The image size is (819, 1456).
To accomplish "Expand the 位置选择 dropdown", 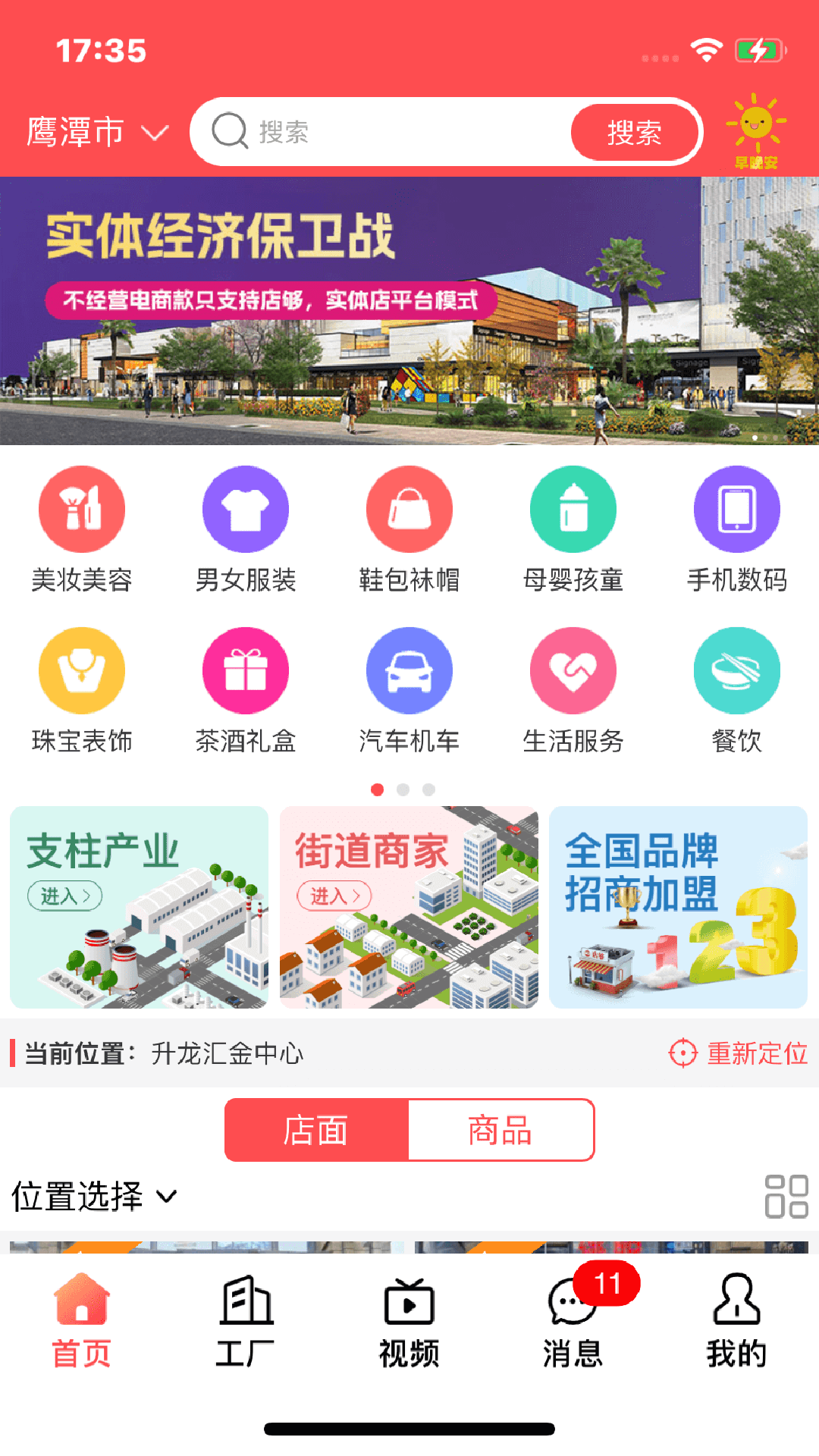I will click(x=95, y=1197).
